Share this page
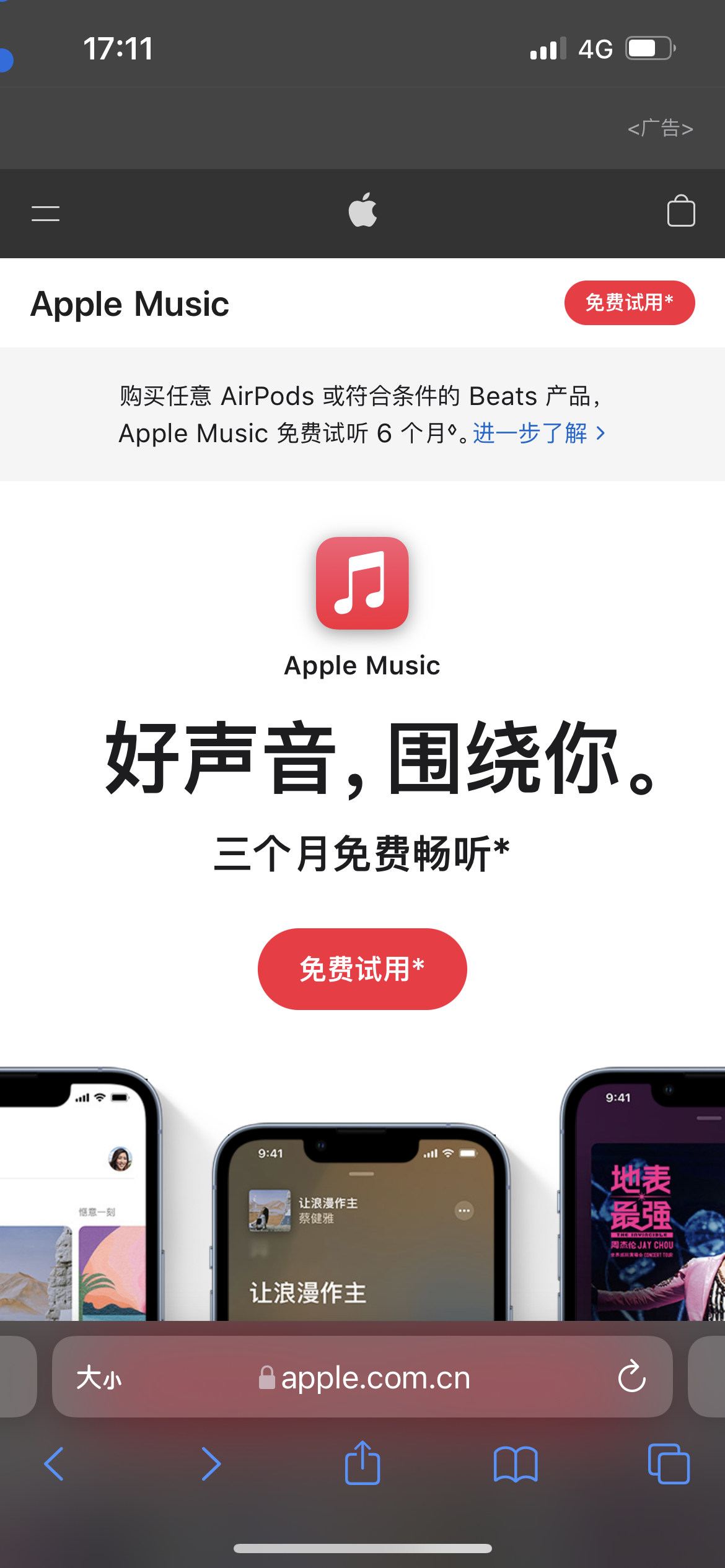Screen dimensions: 725x1568 pyautogui.click(x=362, y=1463)
